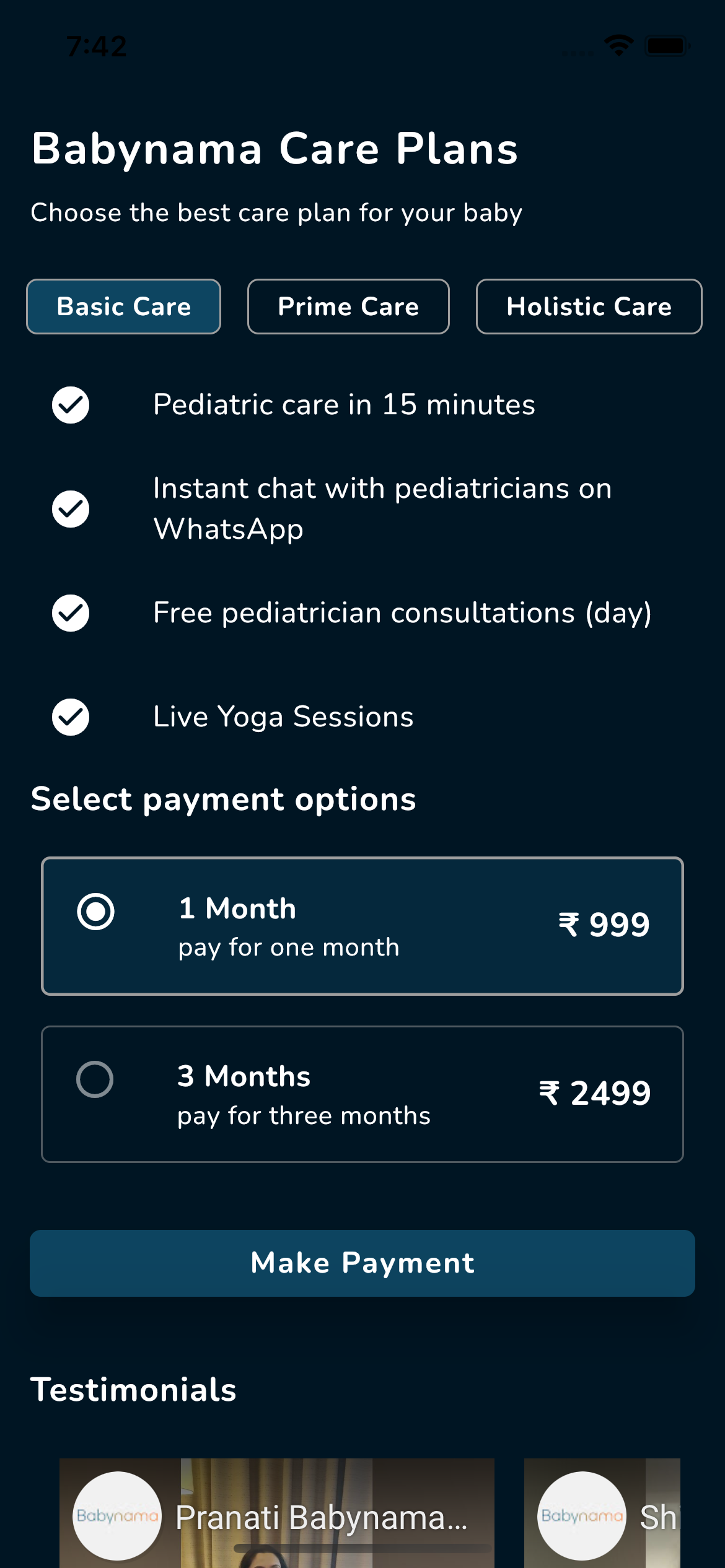Viewport: 725px width, 1568px height.
Task: Select the Basic Care plan tab
Action: pyautogui.click(x=123, y=307)
